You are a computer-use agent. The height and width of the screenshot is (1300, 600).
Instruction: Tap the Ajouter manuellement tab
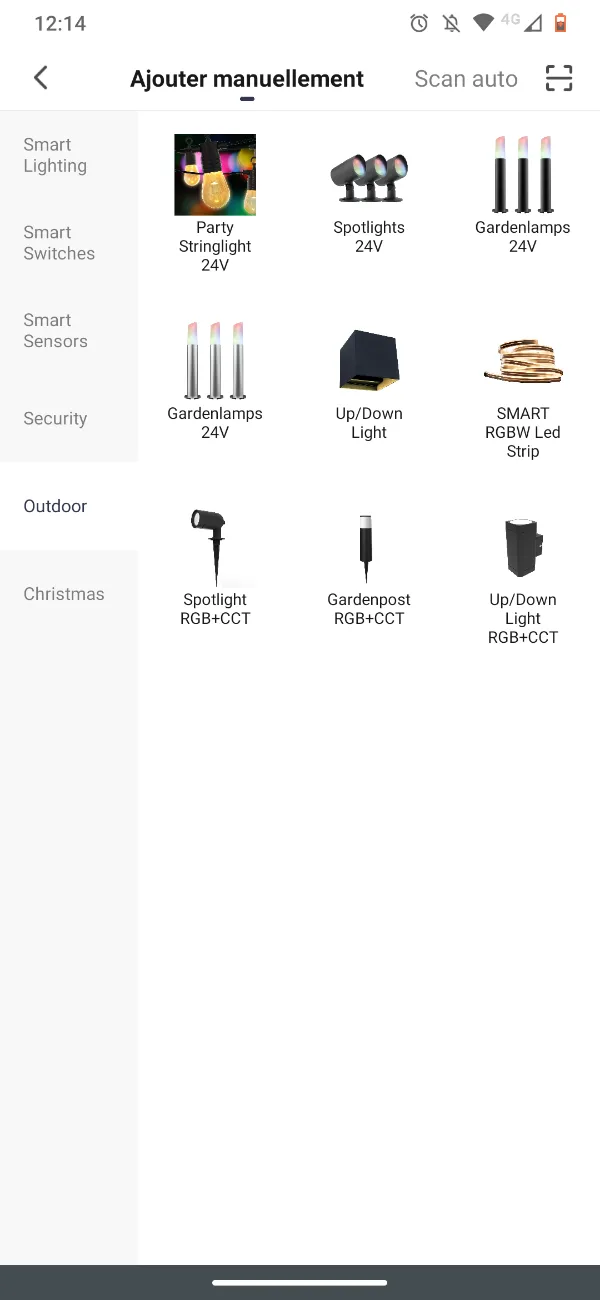click(x=247, y=79)
